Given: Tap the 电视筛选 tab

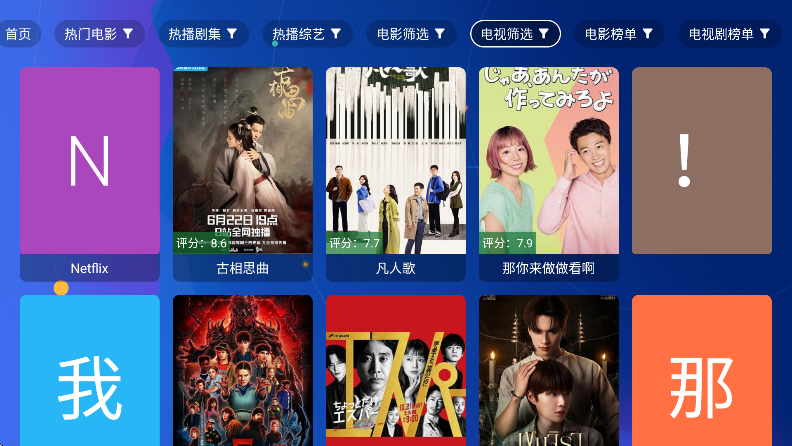Looking at the screenshot, I should pos(515,34).
